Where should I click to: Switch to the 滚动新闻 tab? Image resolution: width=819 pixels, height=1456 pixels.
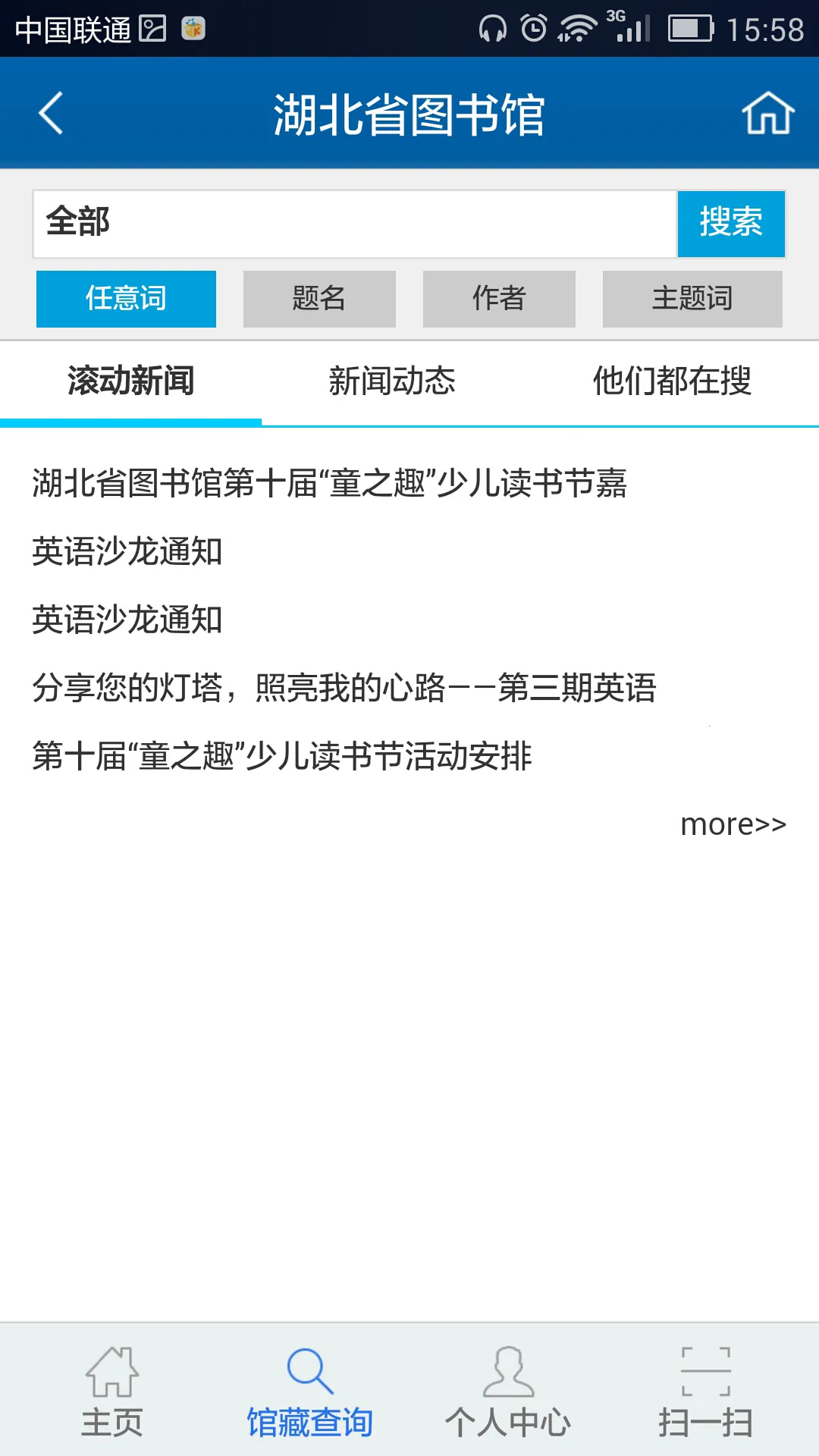(130, 381)
